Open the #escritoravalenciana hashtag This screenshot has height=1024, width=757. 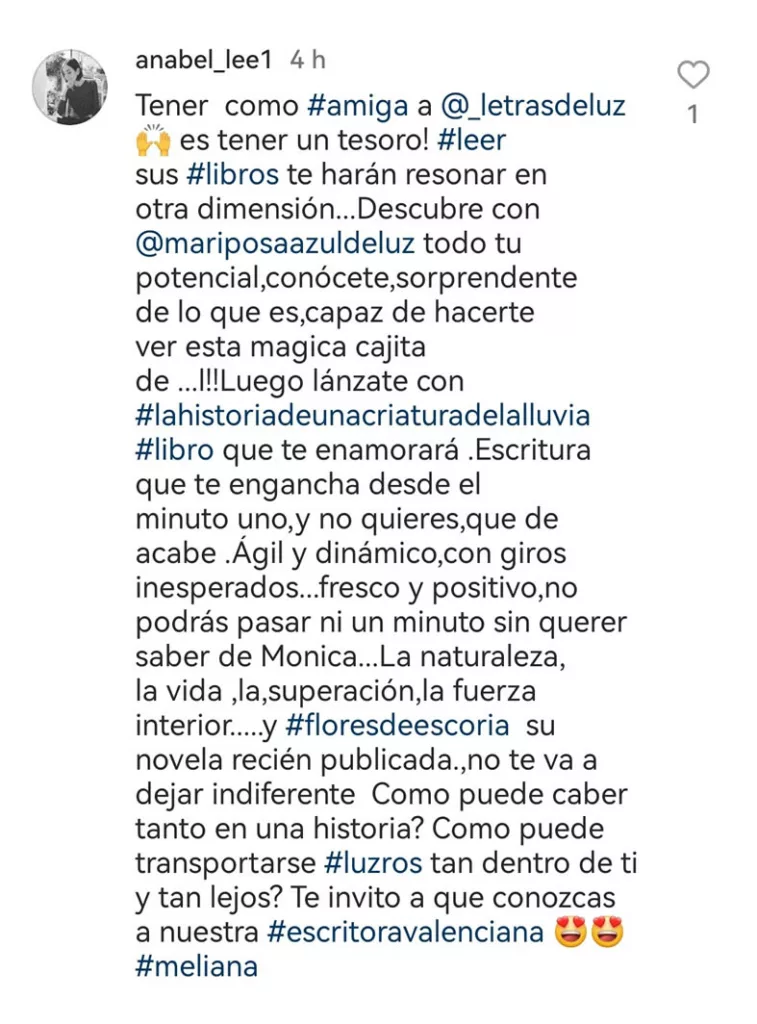click(406, 932)
